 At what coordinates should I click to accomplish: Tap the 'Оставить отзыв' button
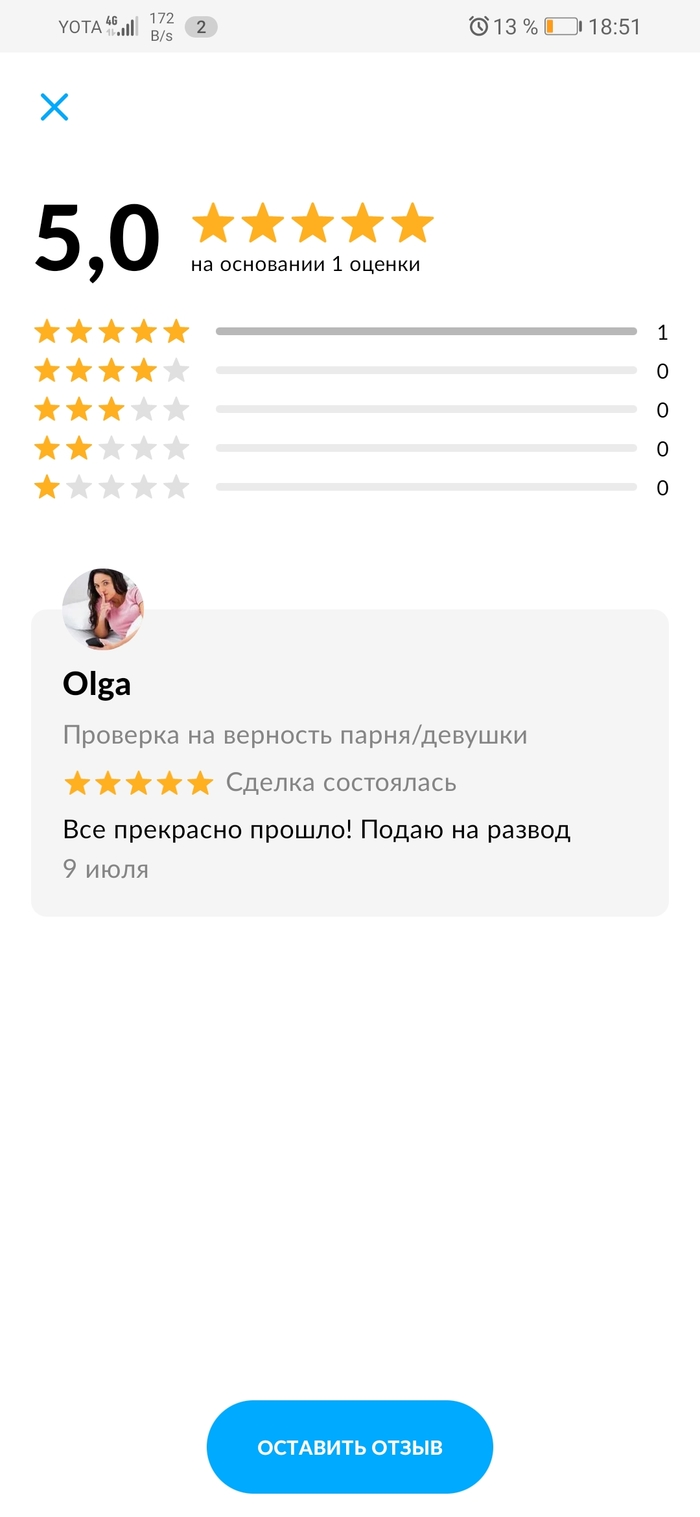(349, 1446)
